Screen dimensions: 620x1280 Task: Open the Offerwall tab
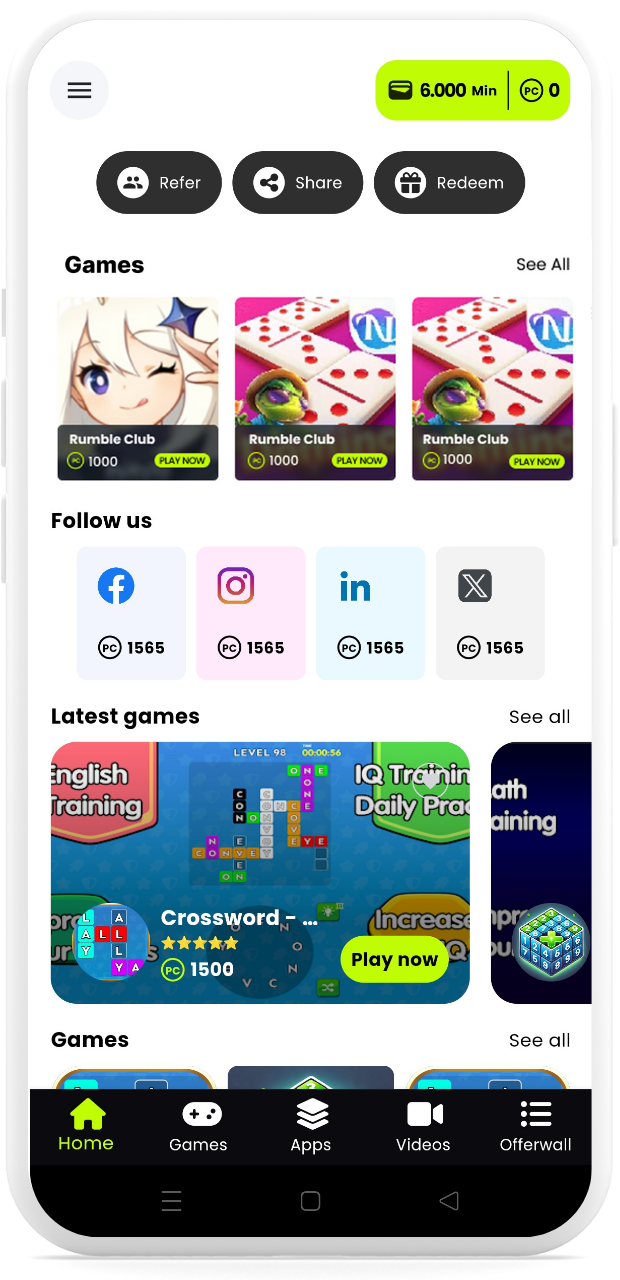click(535, 1127)
